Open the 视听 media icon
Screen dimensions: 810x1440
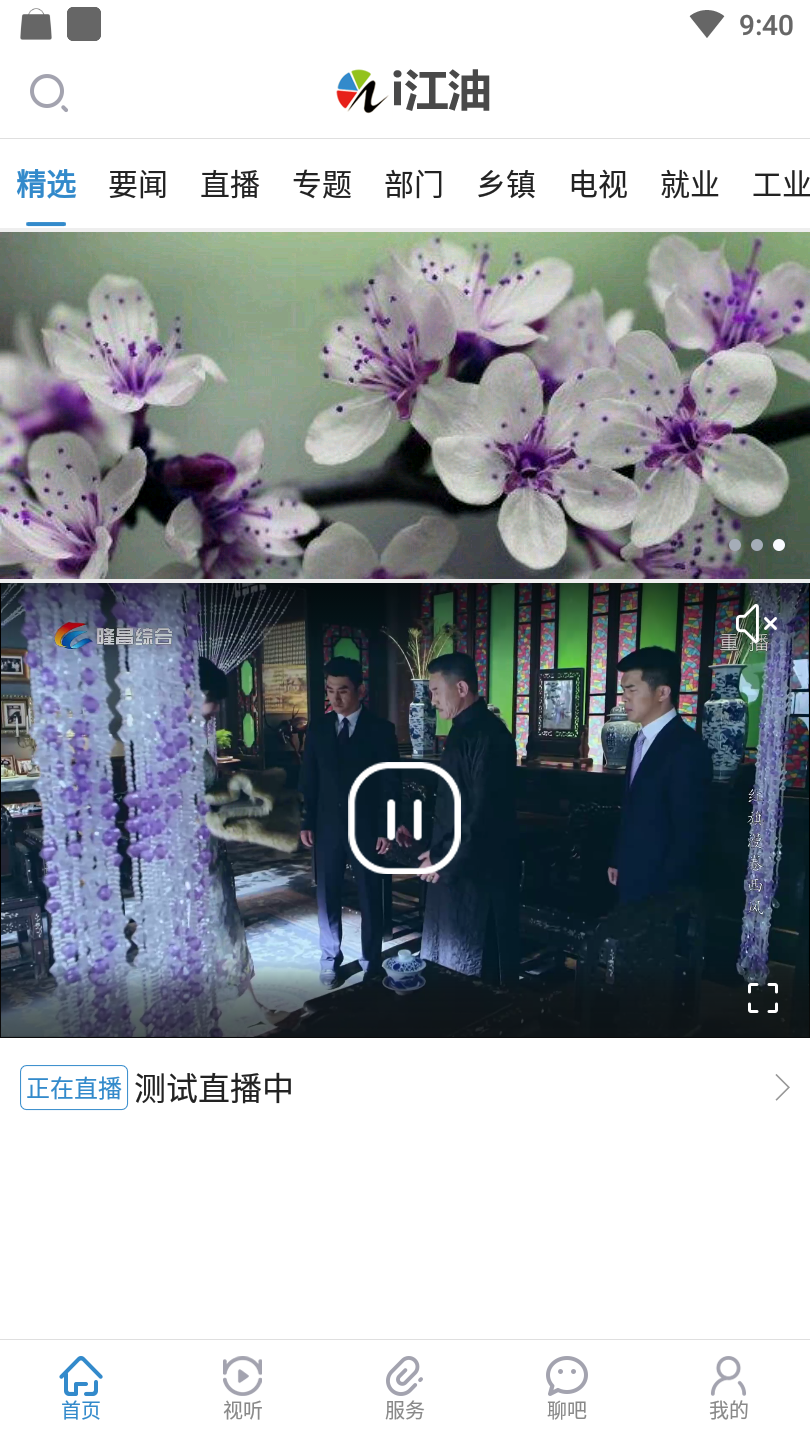243,1385
